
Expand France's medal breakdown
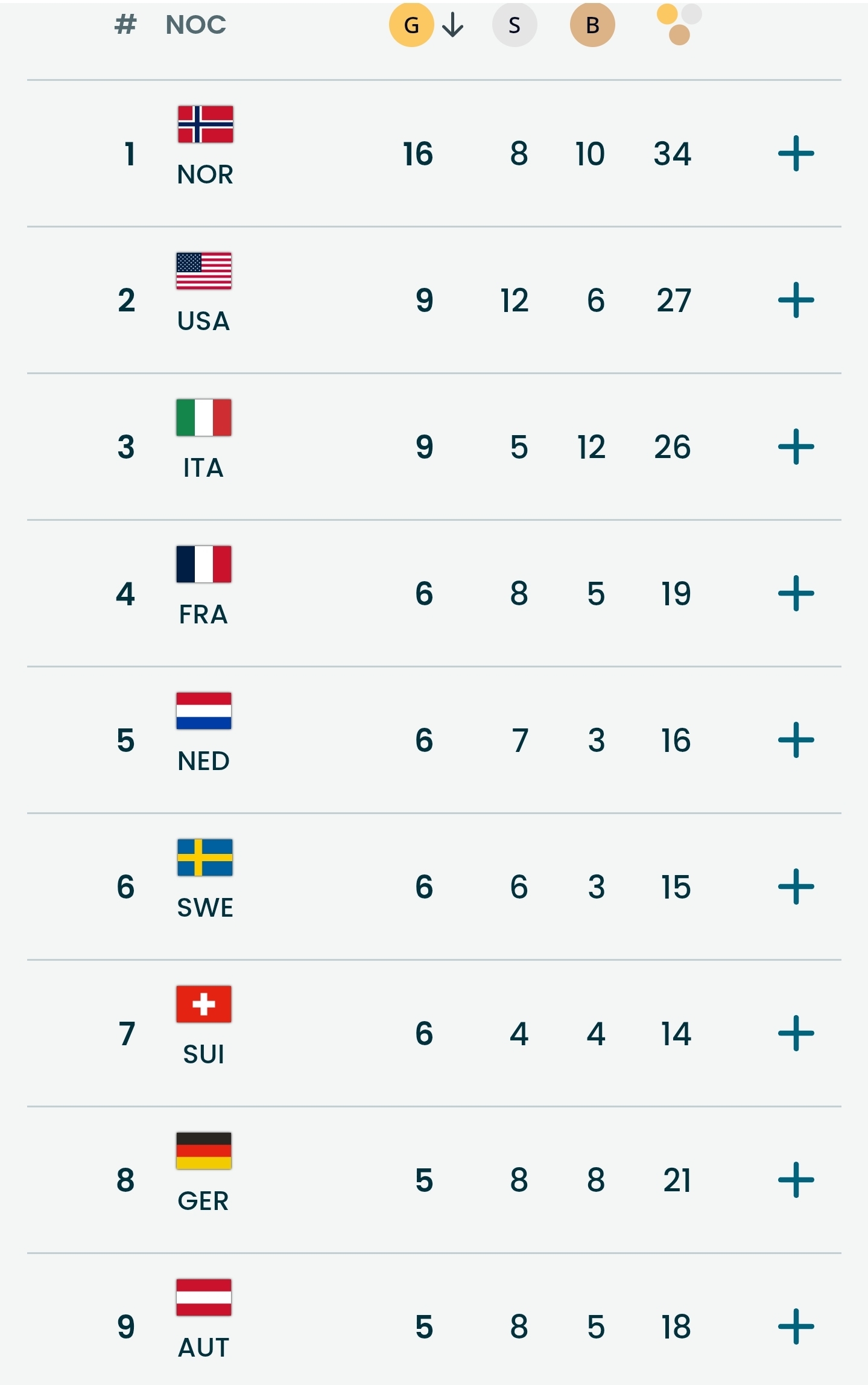click(796, 593)
